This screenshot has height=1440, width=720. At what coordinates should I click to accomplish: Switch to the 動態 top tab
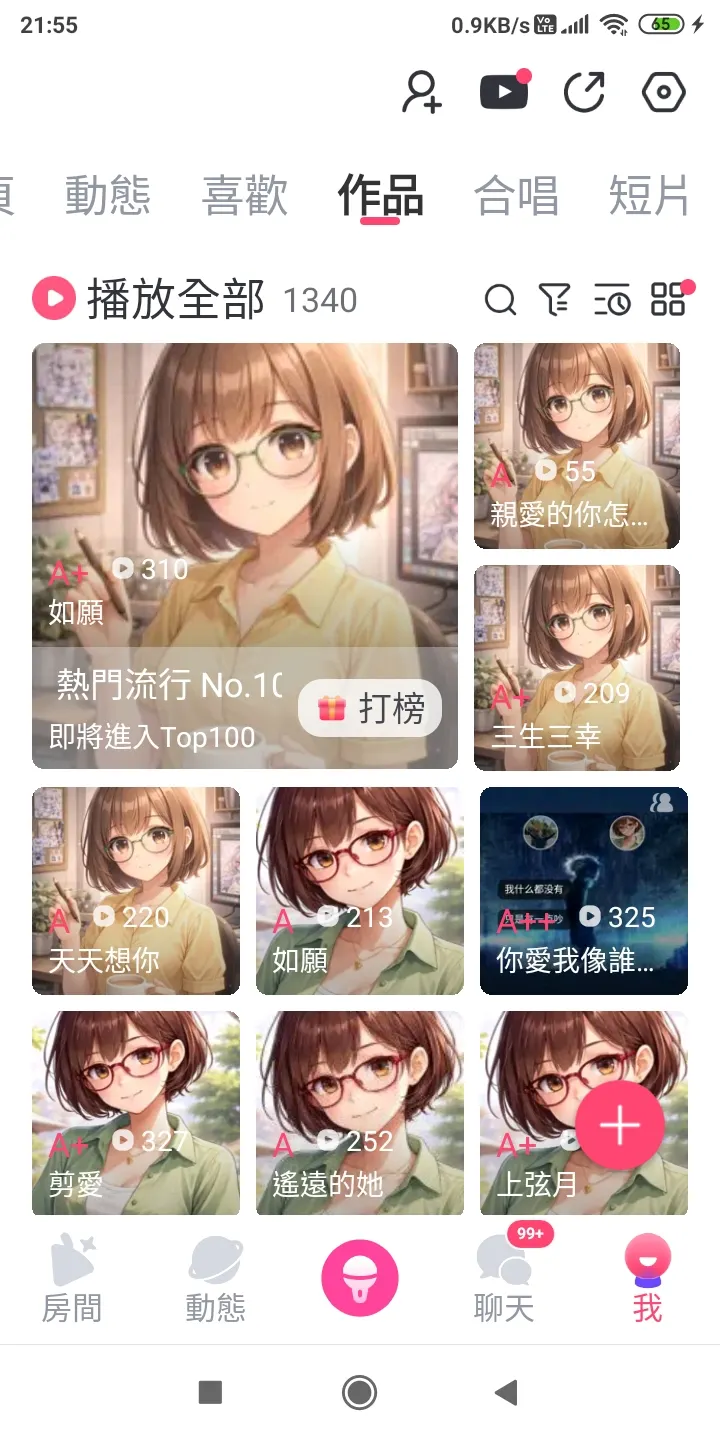point(108,196)
